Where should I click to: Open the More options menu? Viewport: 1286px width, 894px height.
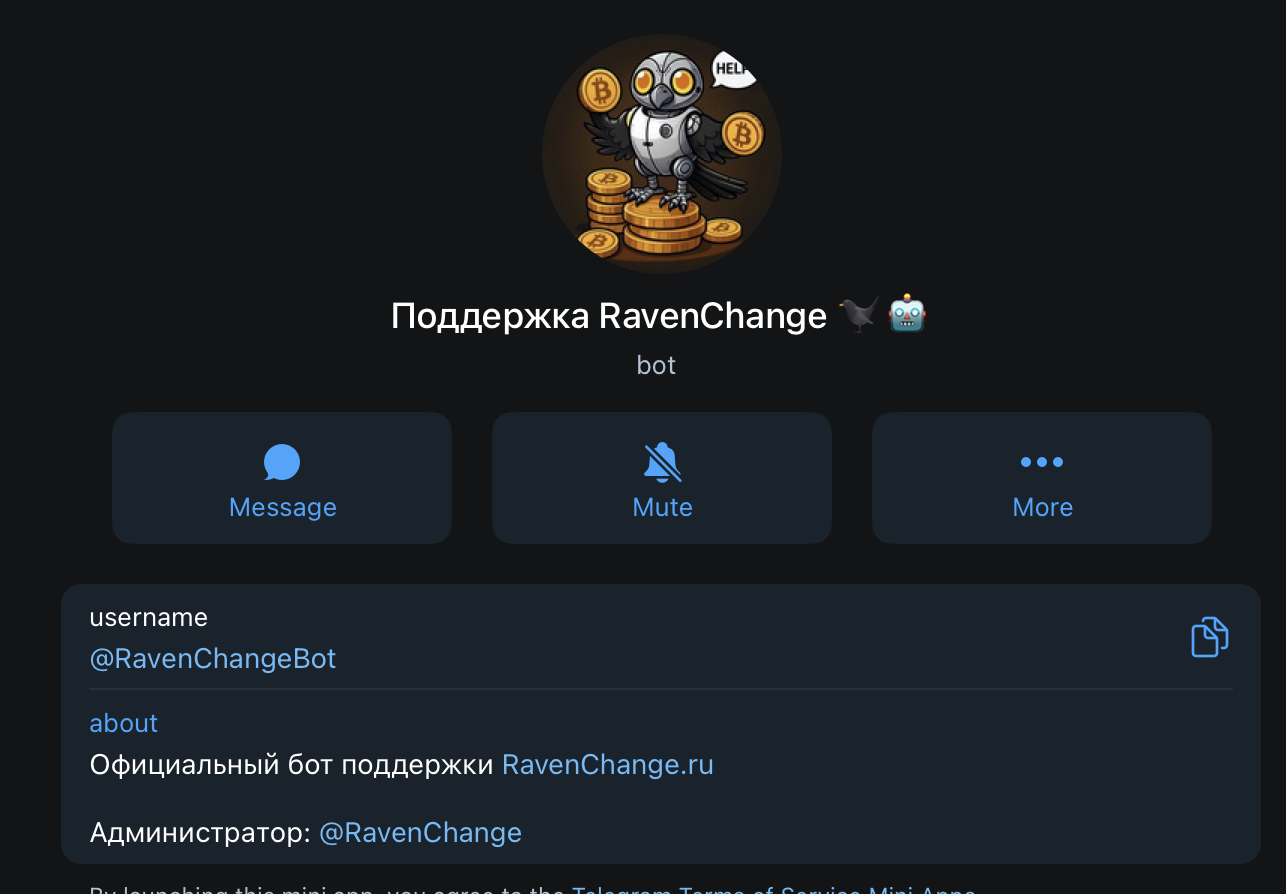[x=1042, y=478]
